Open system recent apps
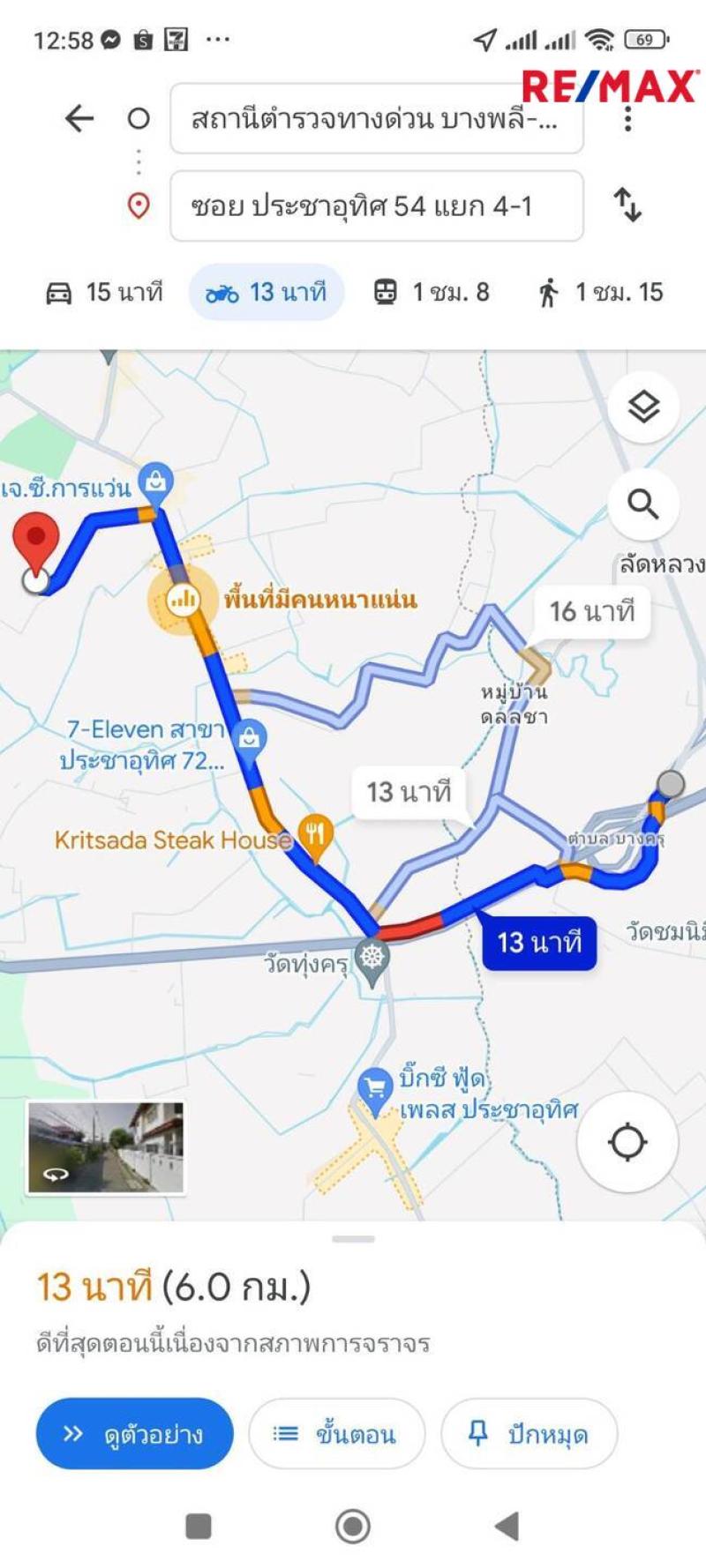The image size is (706, 1568). click(199, 1526)
